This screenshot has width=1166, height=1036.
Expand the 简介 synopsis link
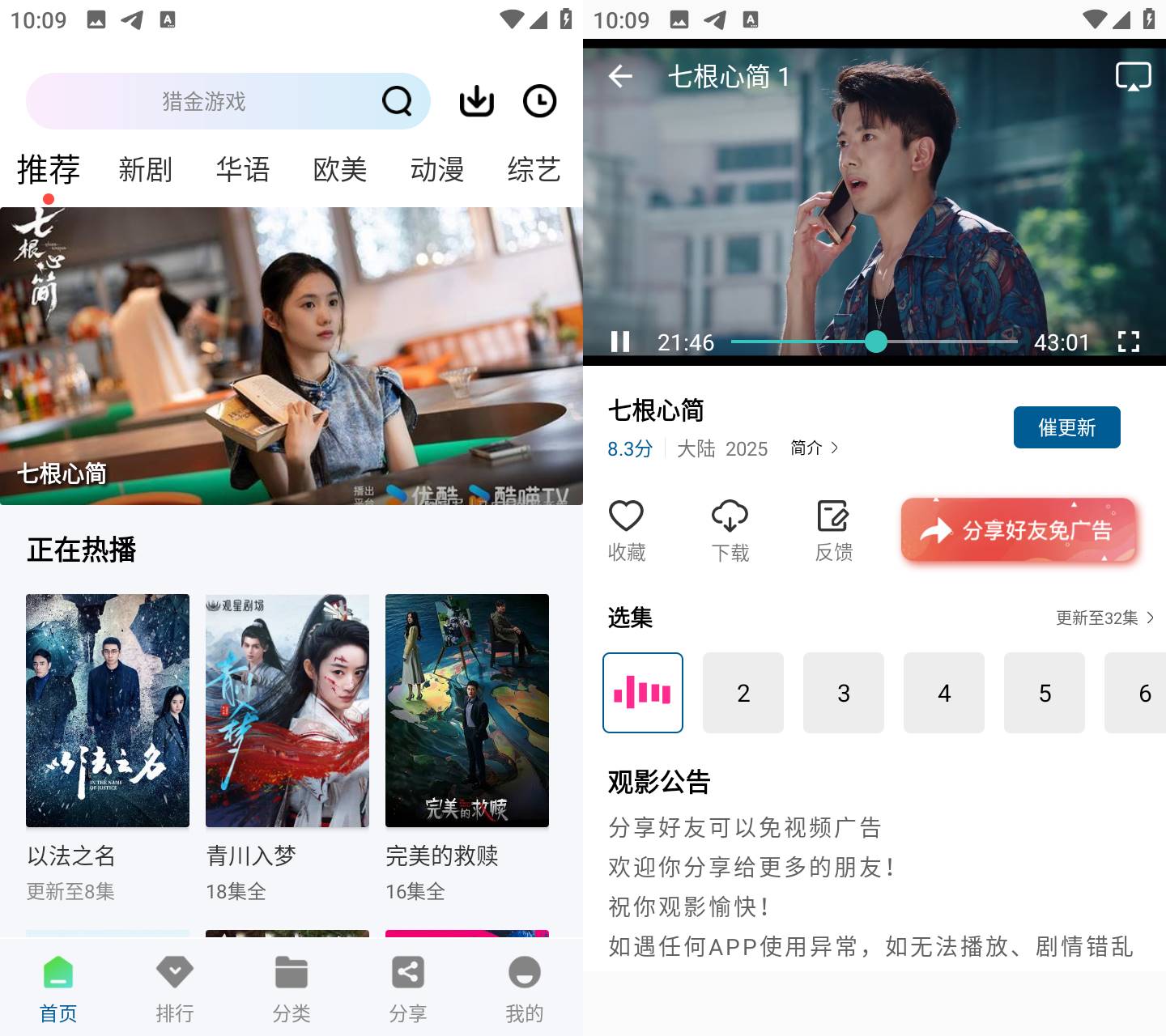[814, 448]
